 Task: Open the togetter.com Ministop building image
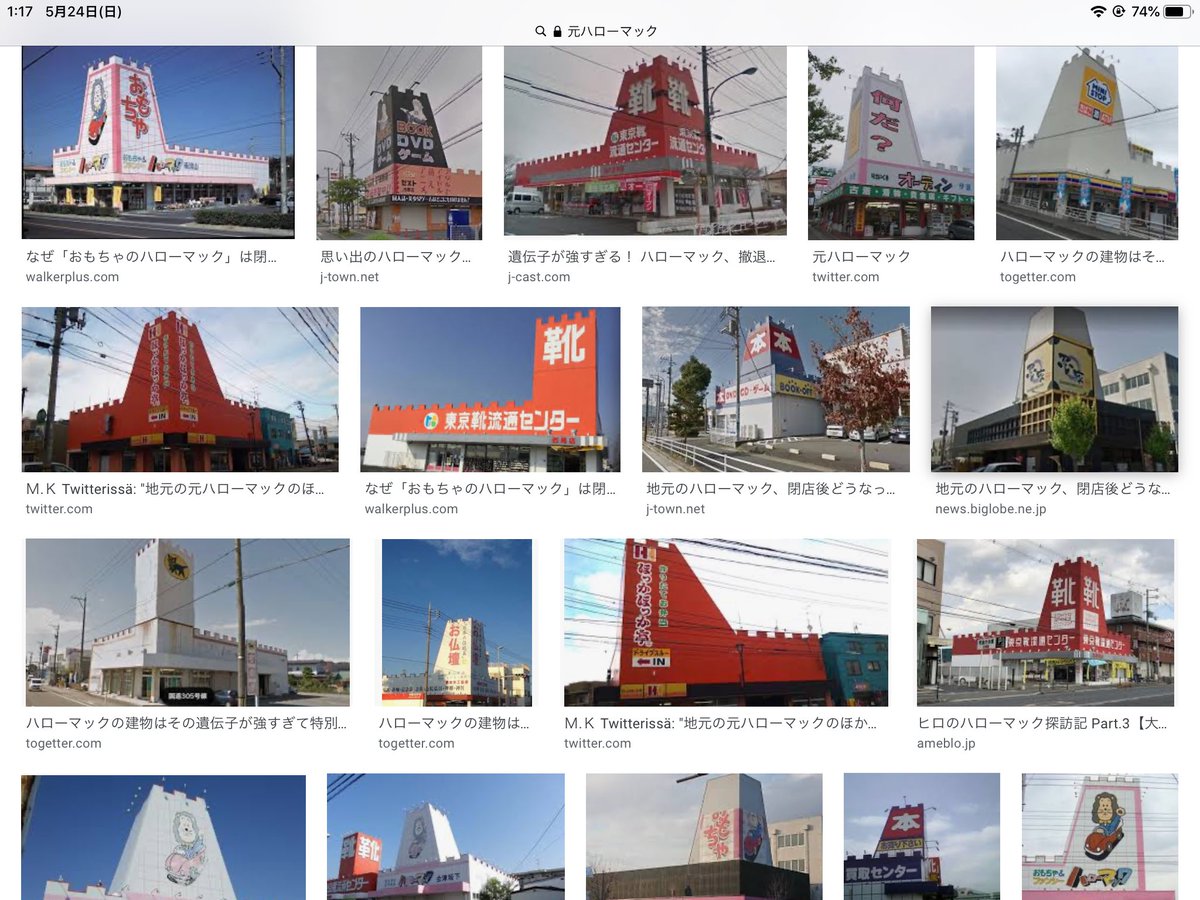point(1086,142)
